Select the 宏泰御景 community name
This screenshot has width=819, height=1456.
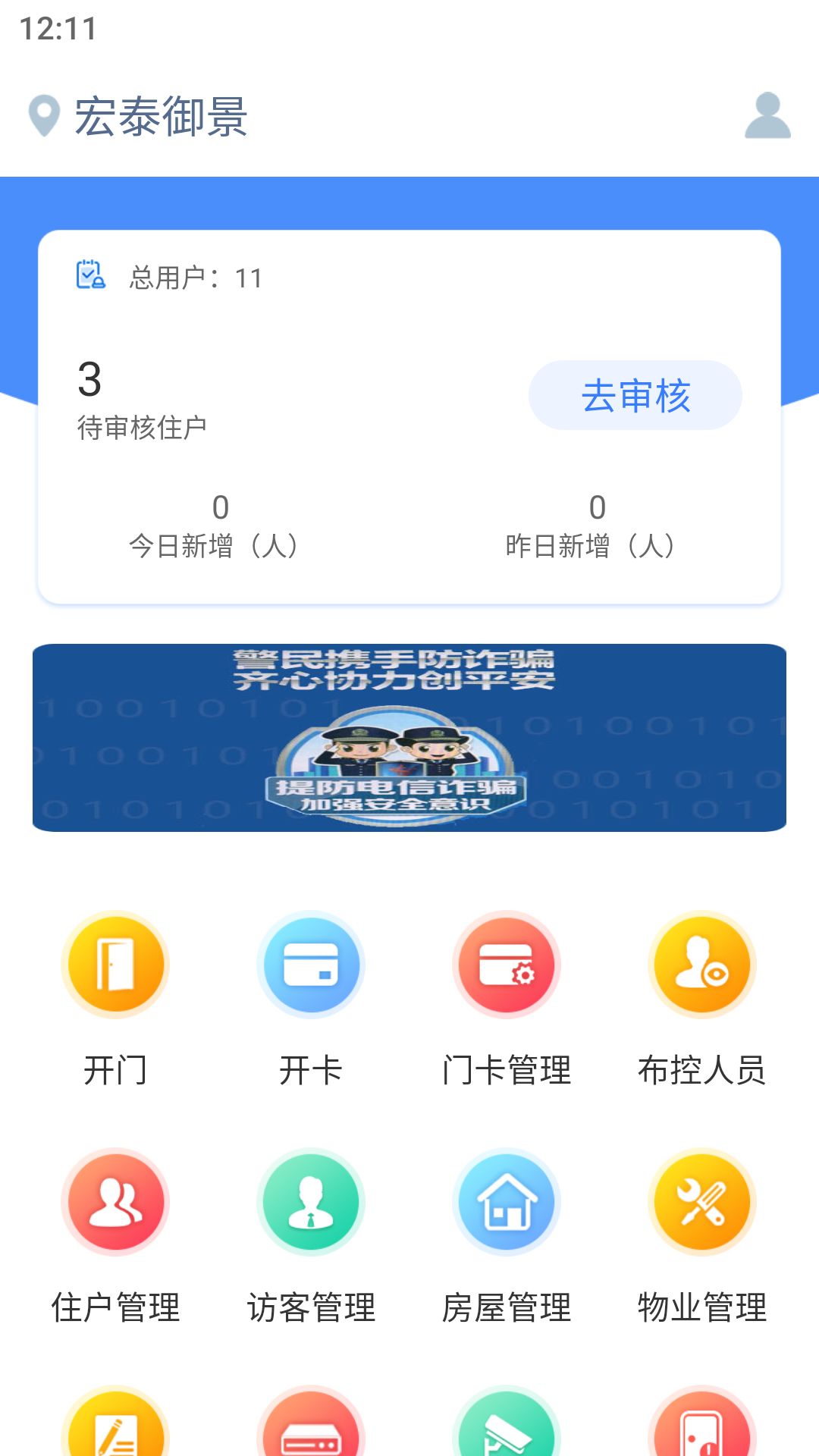coord(162,115)
